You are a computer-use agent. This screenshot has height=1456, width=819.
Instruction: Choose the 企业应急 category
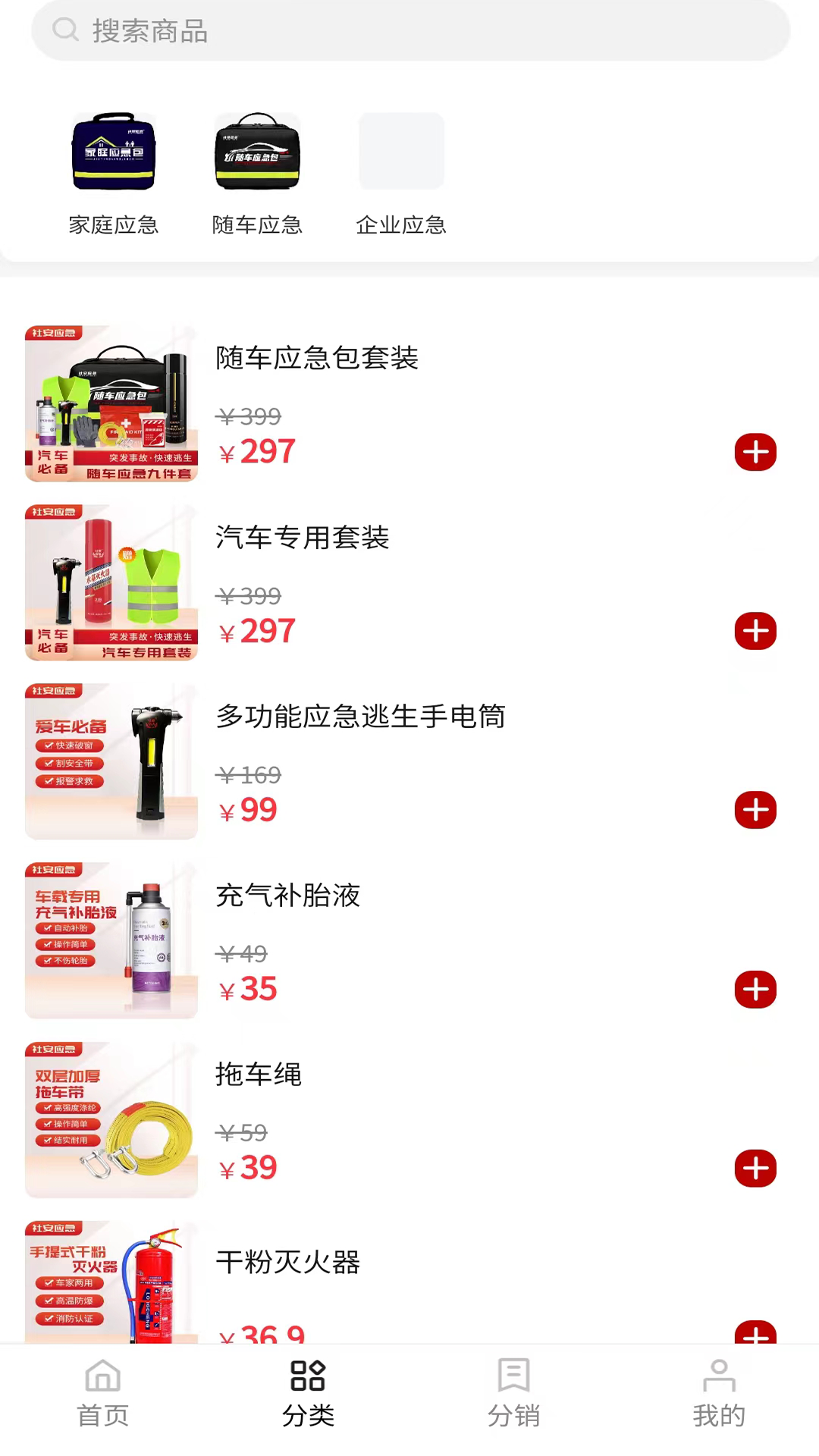(401, 173)
